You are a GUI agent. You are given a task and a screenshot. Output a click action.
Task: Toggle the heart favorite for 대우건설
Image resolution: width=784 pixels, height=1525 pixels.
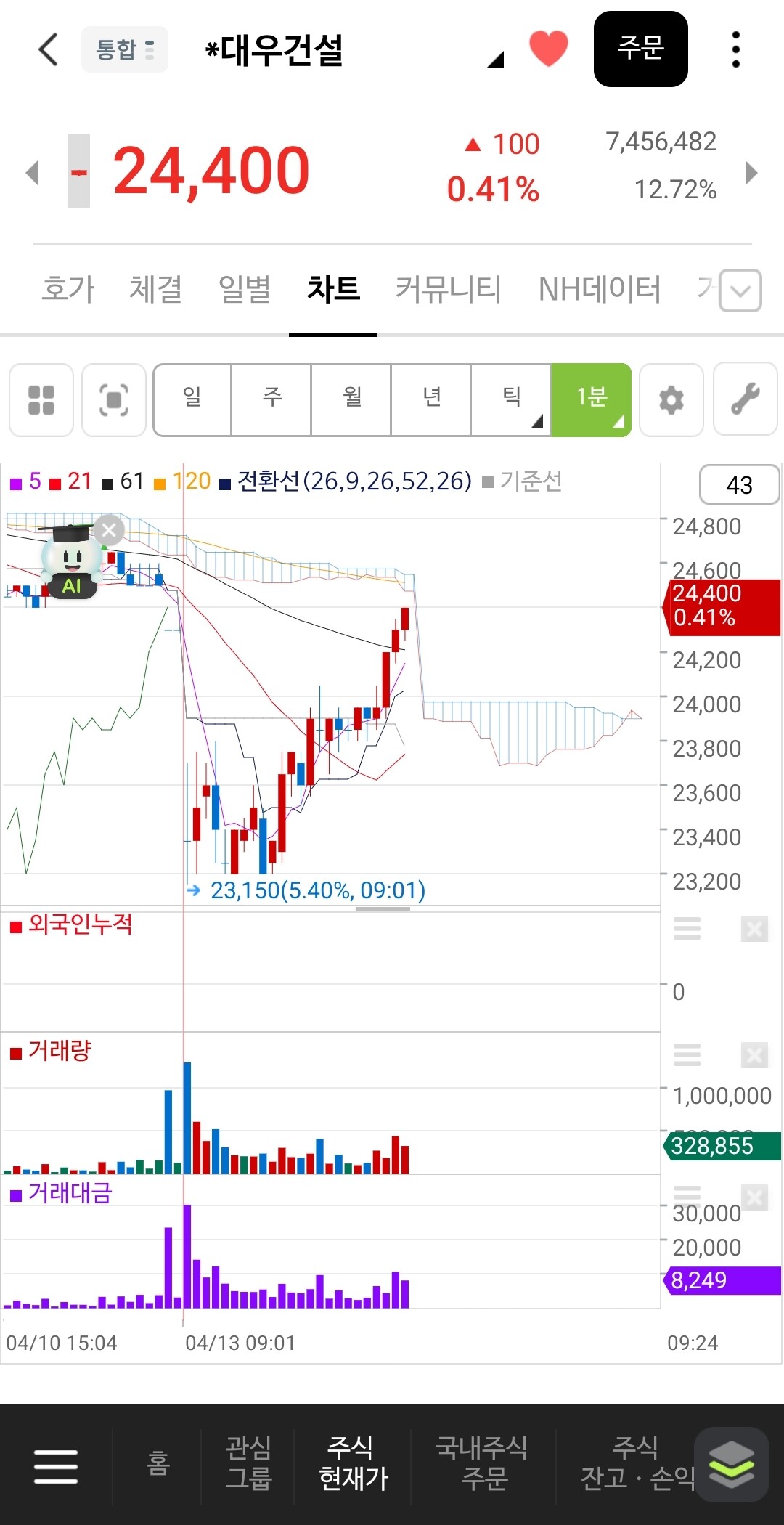pos(548,49)
